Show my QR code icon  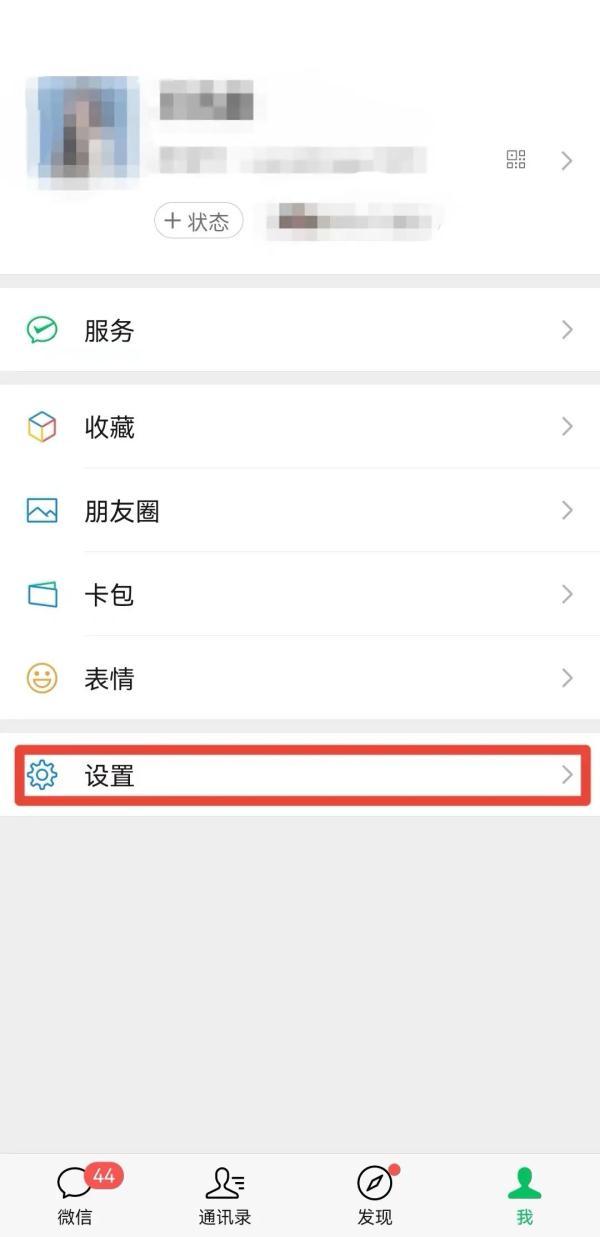[x=516, y=160]
